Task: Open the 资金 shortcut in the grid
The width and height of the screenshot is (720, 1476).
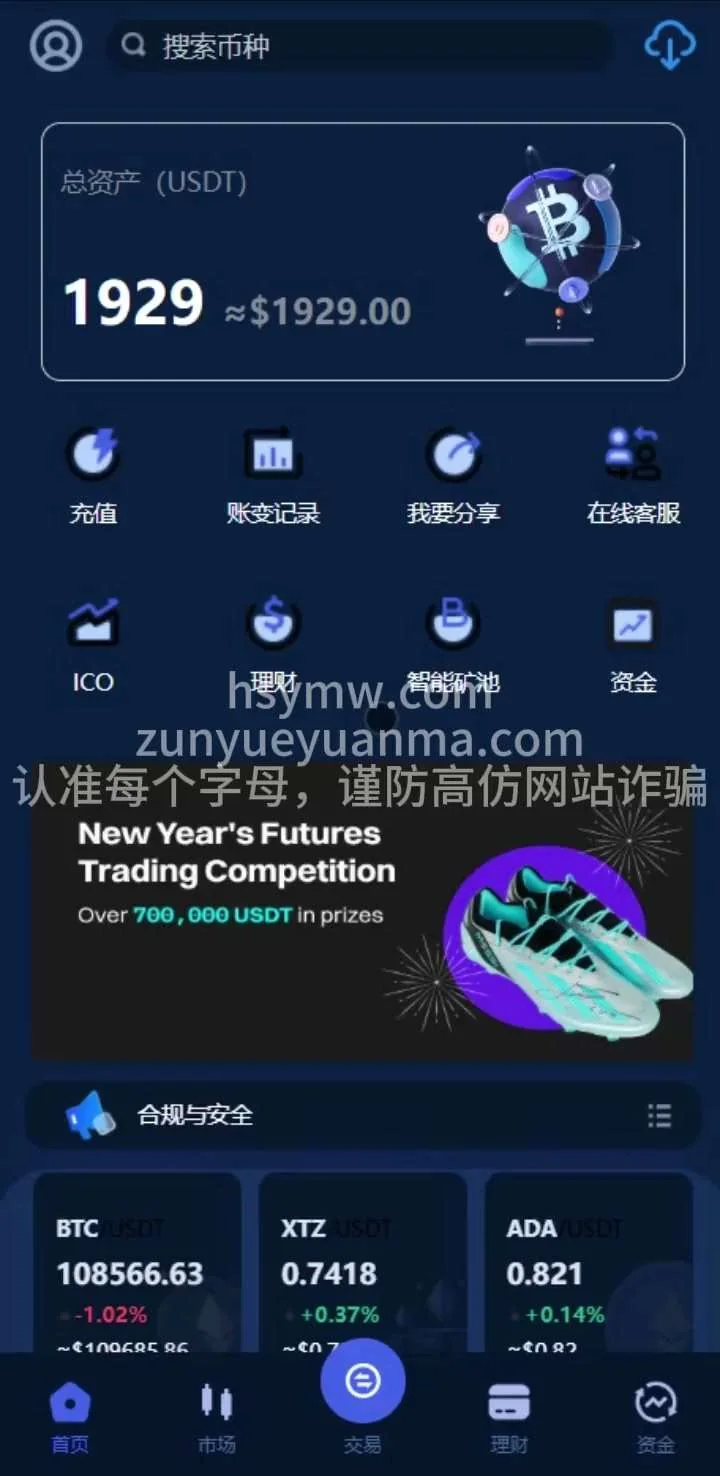Action: [x=633, y=645]
